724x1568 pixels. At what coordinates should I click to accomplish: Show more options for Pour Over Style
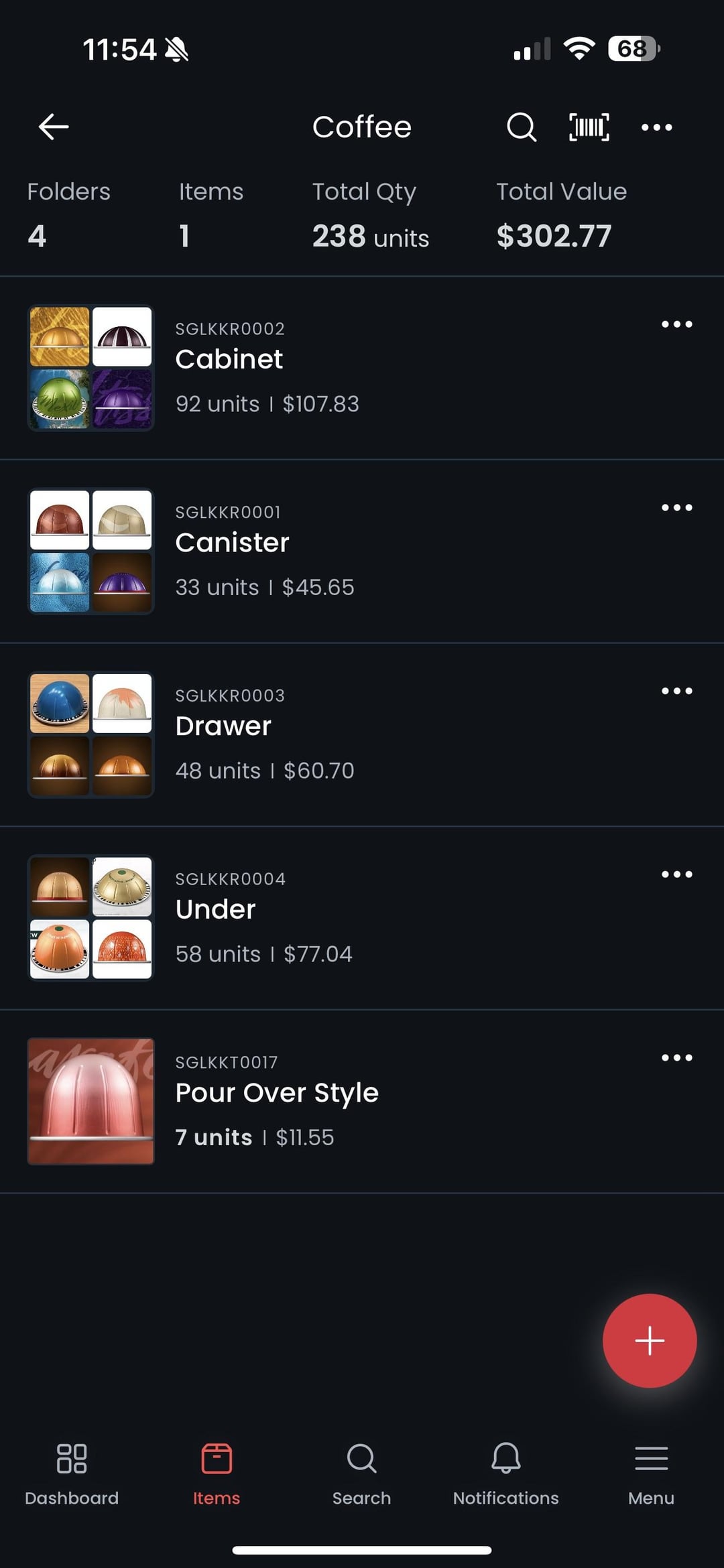(676, 1058)
